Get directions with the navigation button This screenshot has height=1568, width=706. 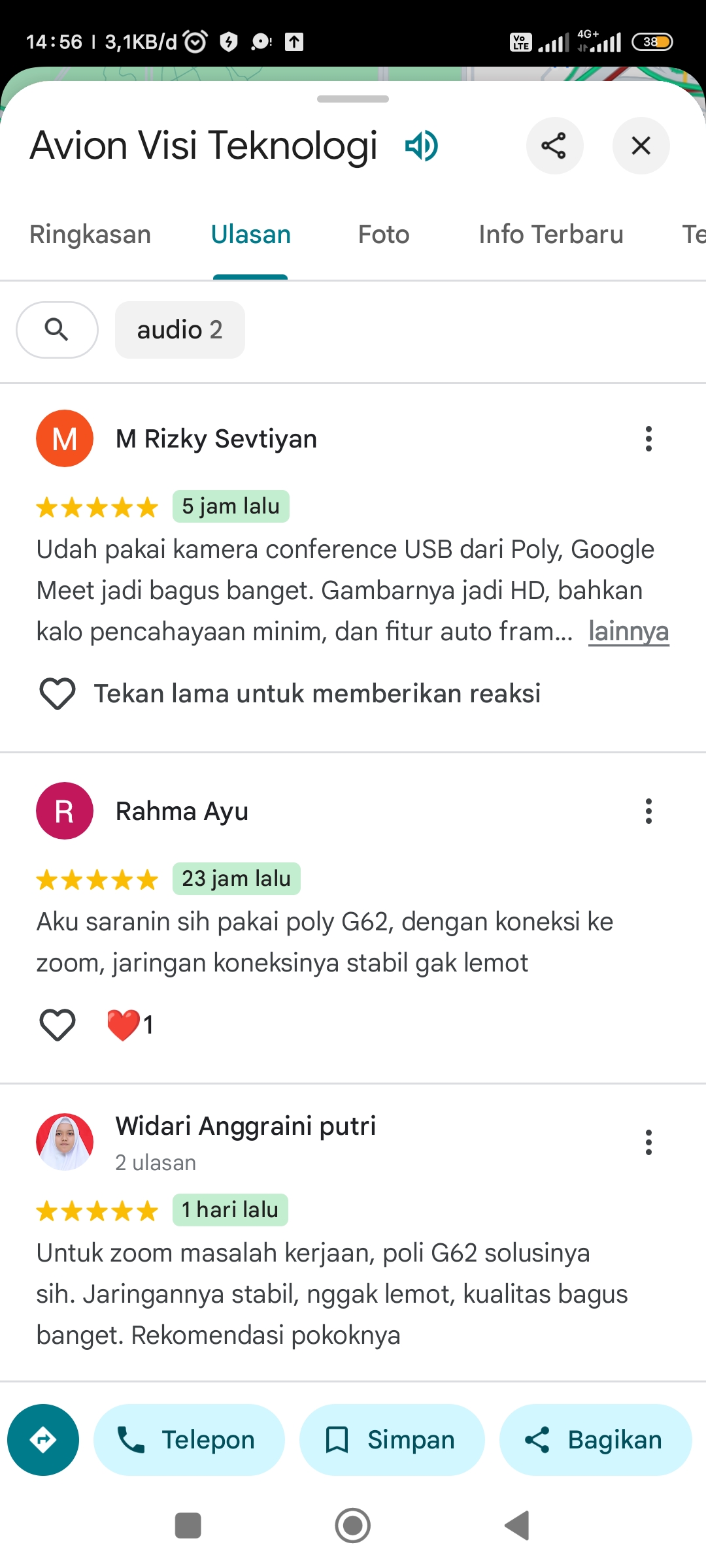point(43,1439)
